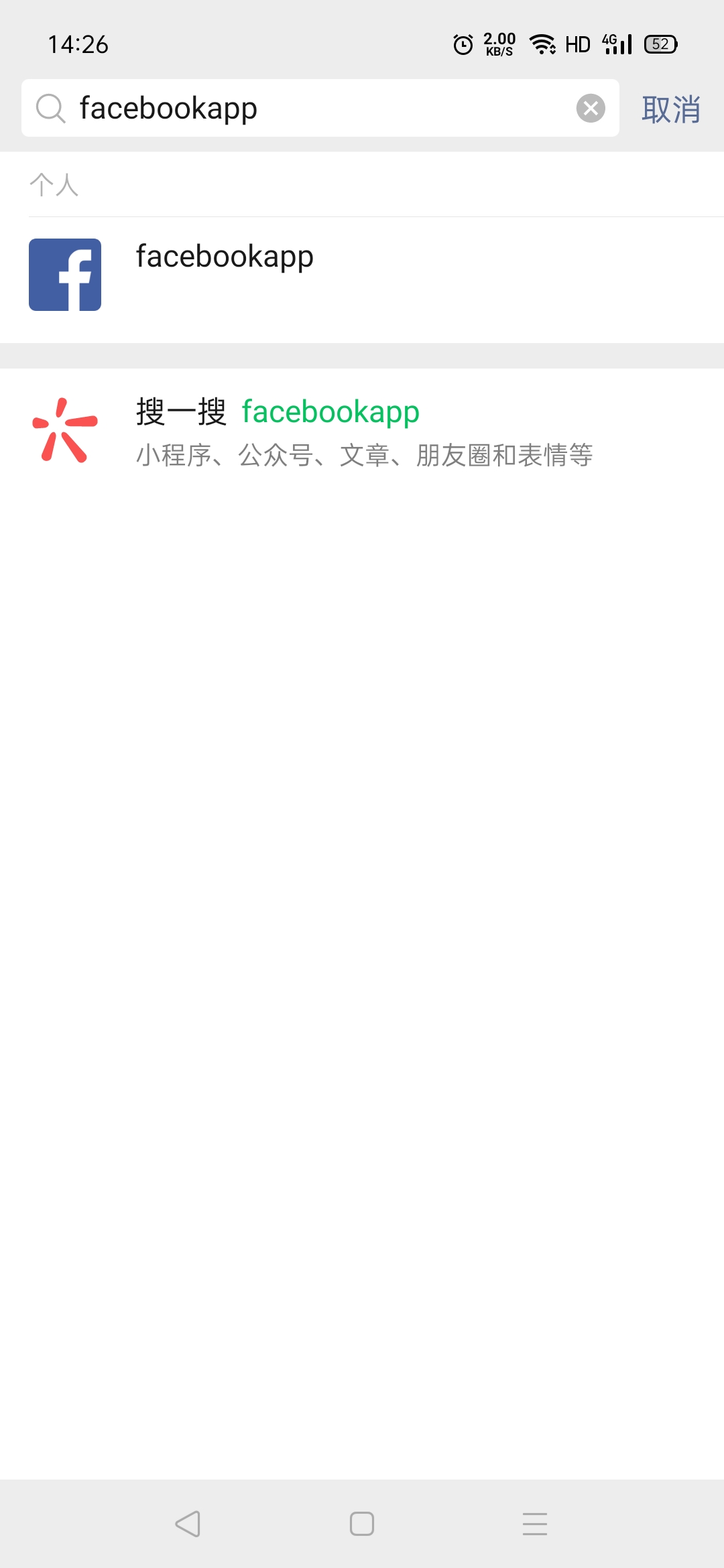Tap the search input field
Viewport: 724px width, 1568px height.
click(268, 108)
